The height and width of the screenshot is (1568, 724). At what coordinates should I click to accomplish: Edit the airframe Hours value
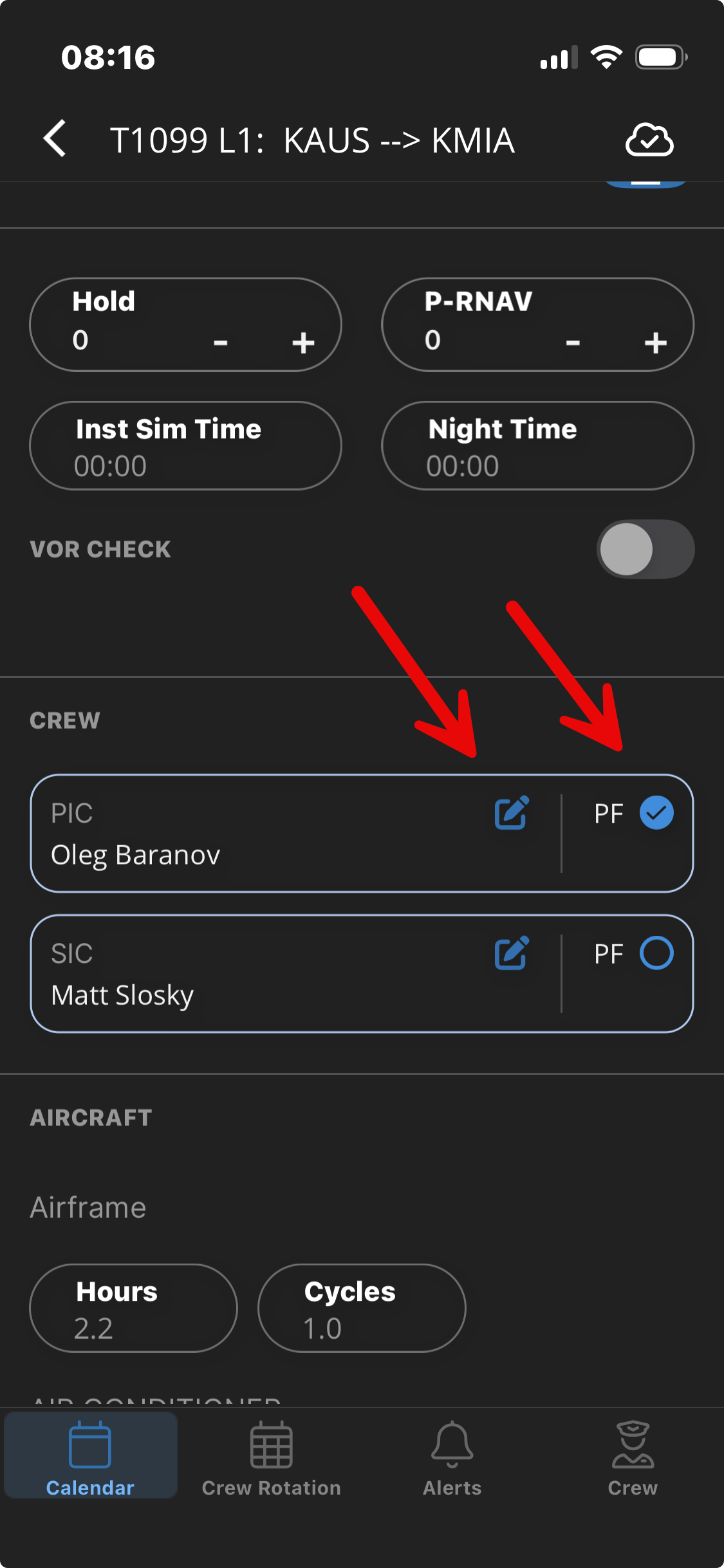tap(133, 1308)
